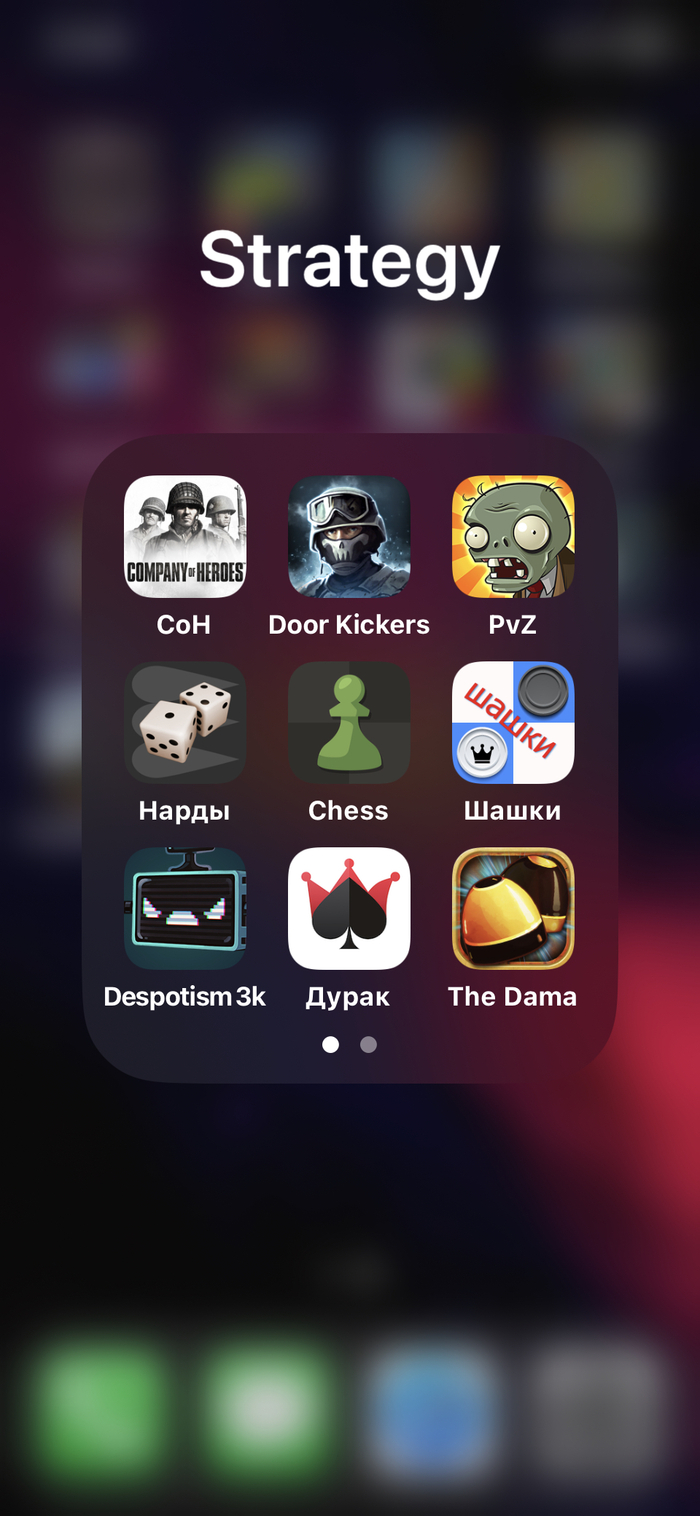The image size is (700, 1516).
Task: Open the Chess app
Action: [x=349, y=722]
